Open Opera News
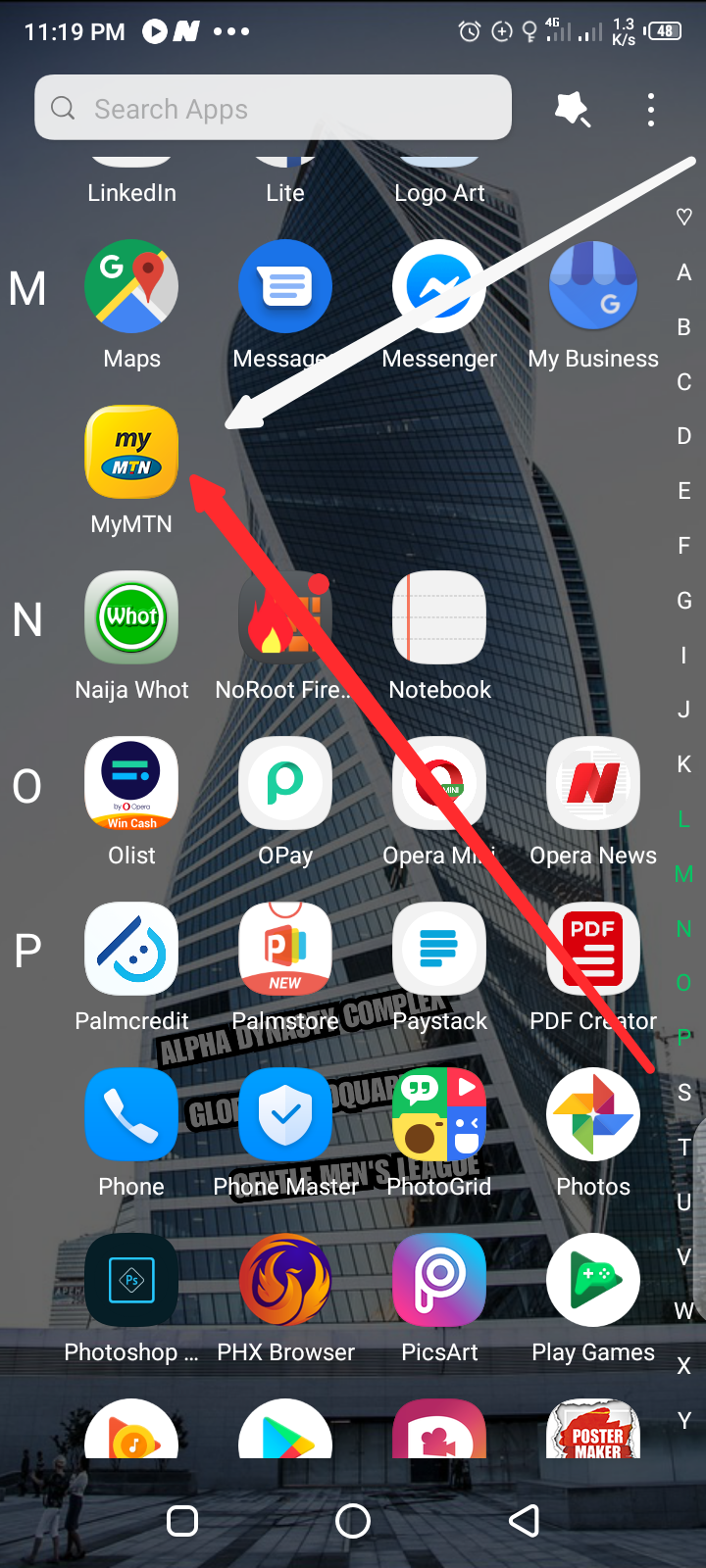The height and width of the screenshot is (1568, 706). click(x=593, y=784)
